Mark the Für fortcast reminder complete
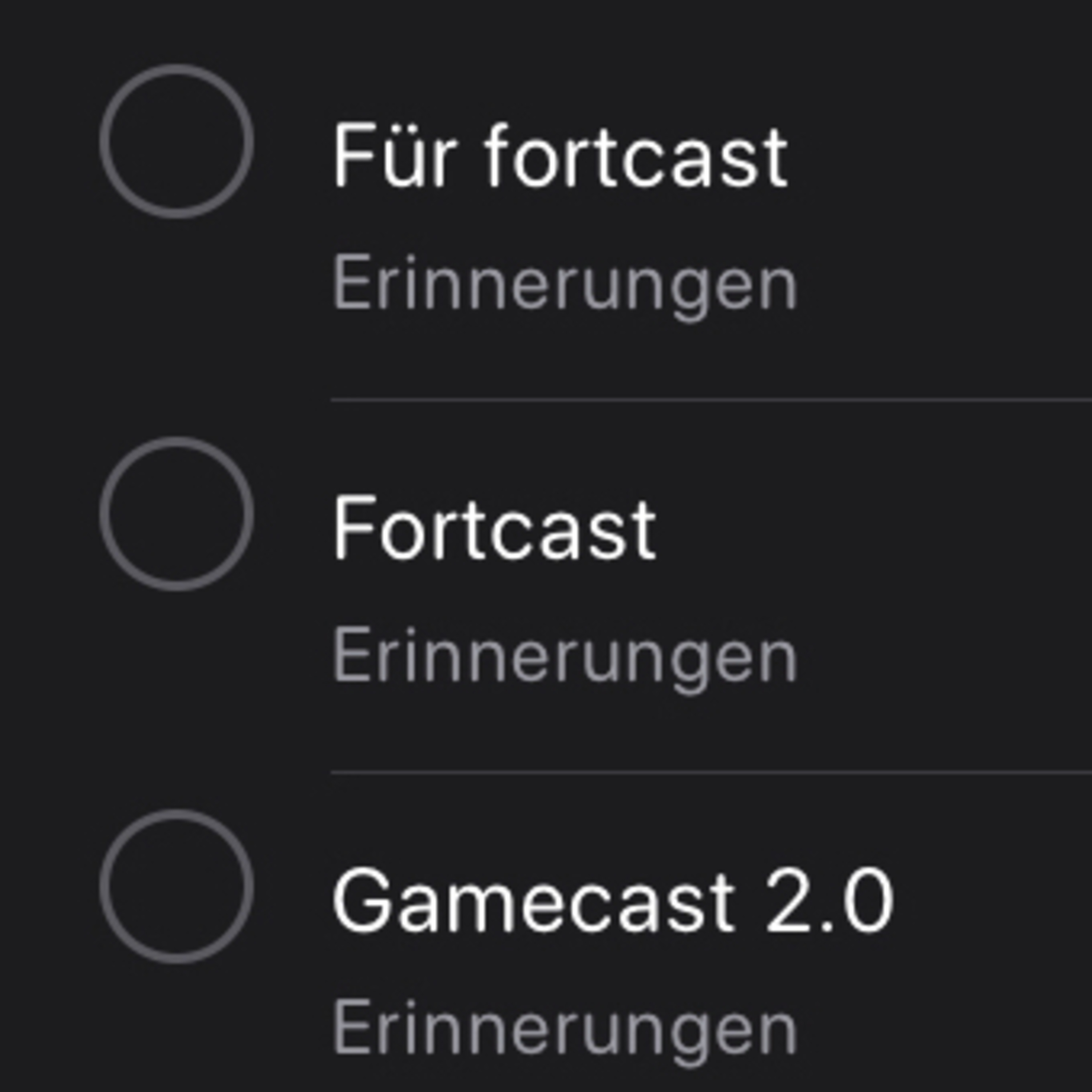Image resolution: width=1092 pixels, height=1092 pixels. [x=176, y=141]
